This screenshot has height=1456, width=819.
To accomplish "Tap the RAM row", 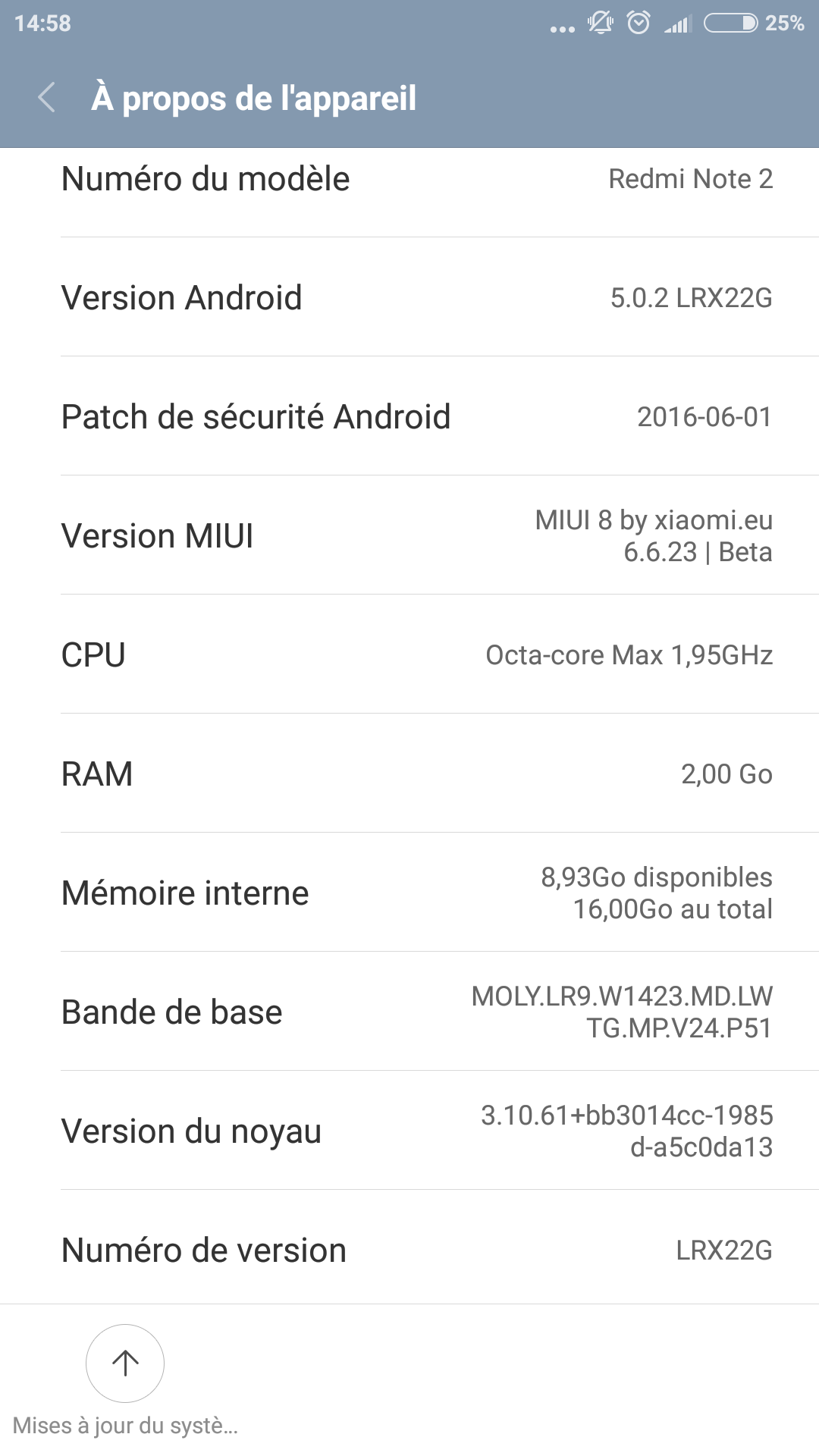I will click(x=409, y=773).
